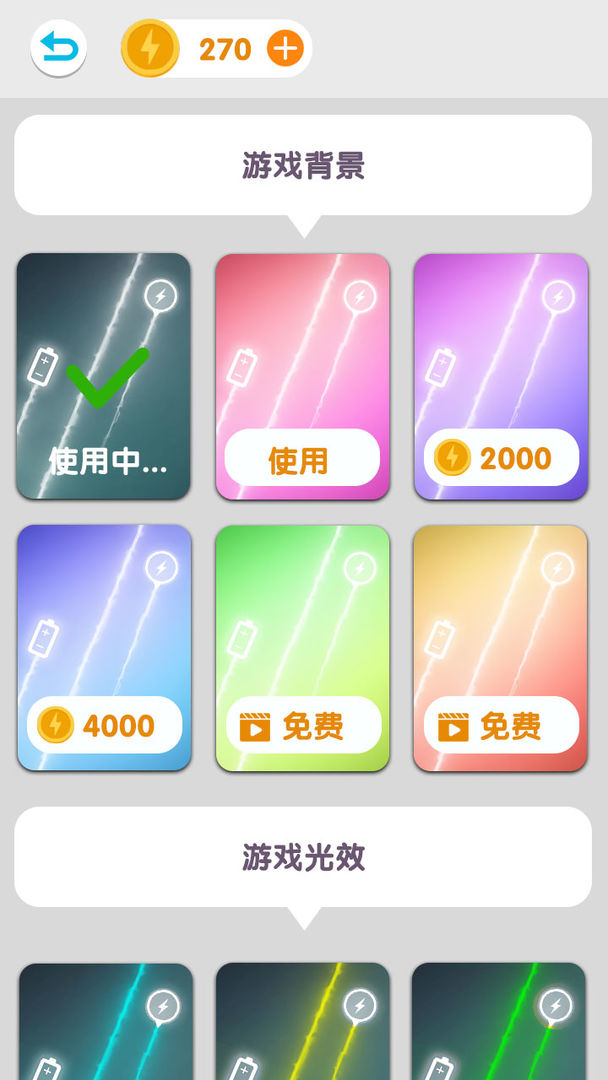Choose the cyan lightning effect

pyautogui.click(x=105, y=1020)
